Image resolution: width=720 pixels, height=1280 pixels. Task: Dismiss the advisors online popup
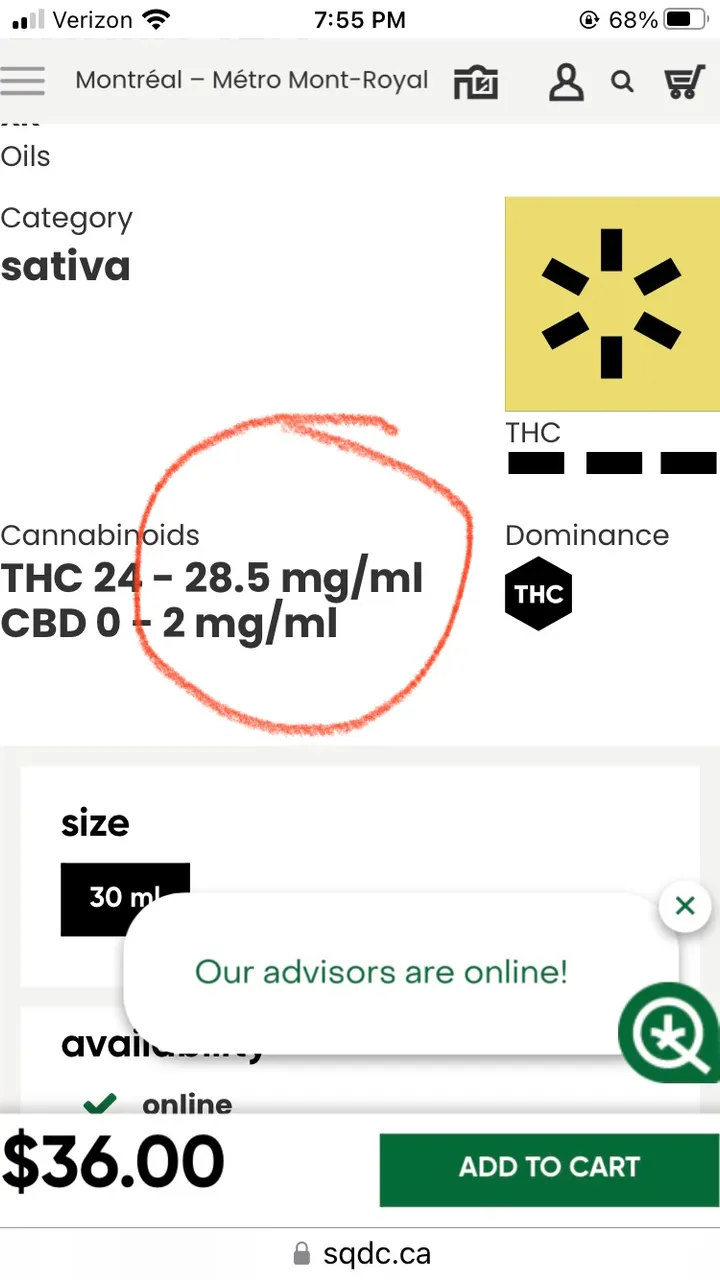tap(685, 907)
